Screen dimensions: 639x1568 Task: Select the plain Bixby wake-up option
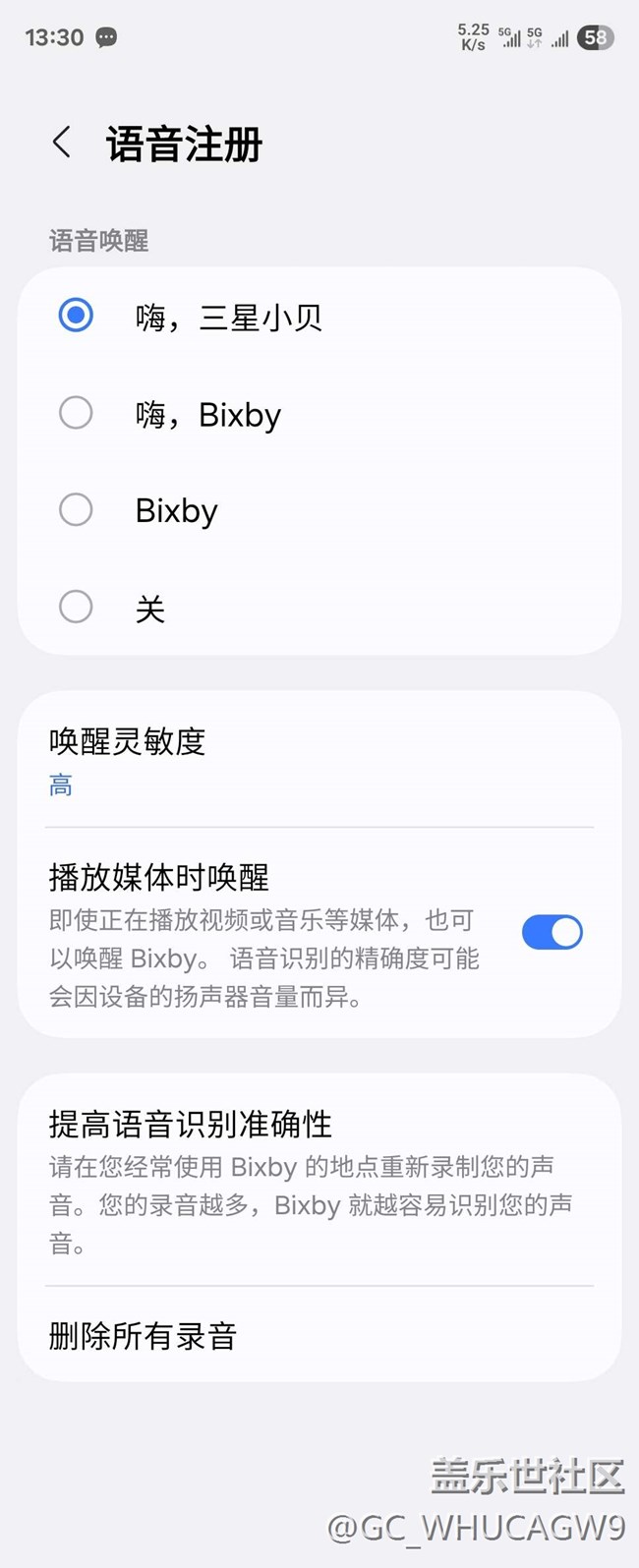[x=77, y=510]
